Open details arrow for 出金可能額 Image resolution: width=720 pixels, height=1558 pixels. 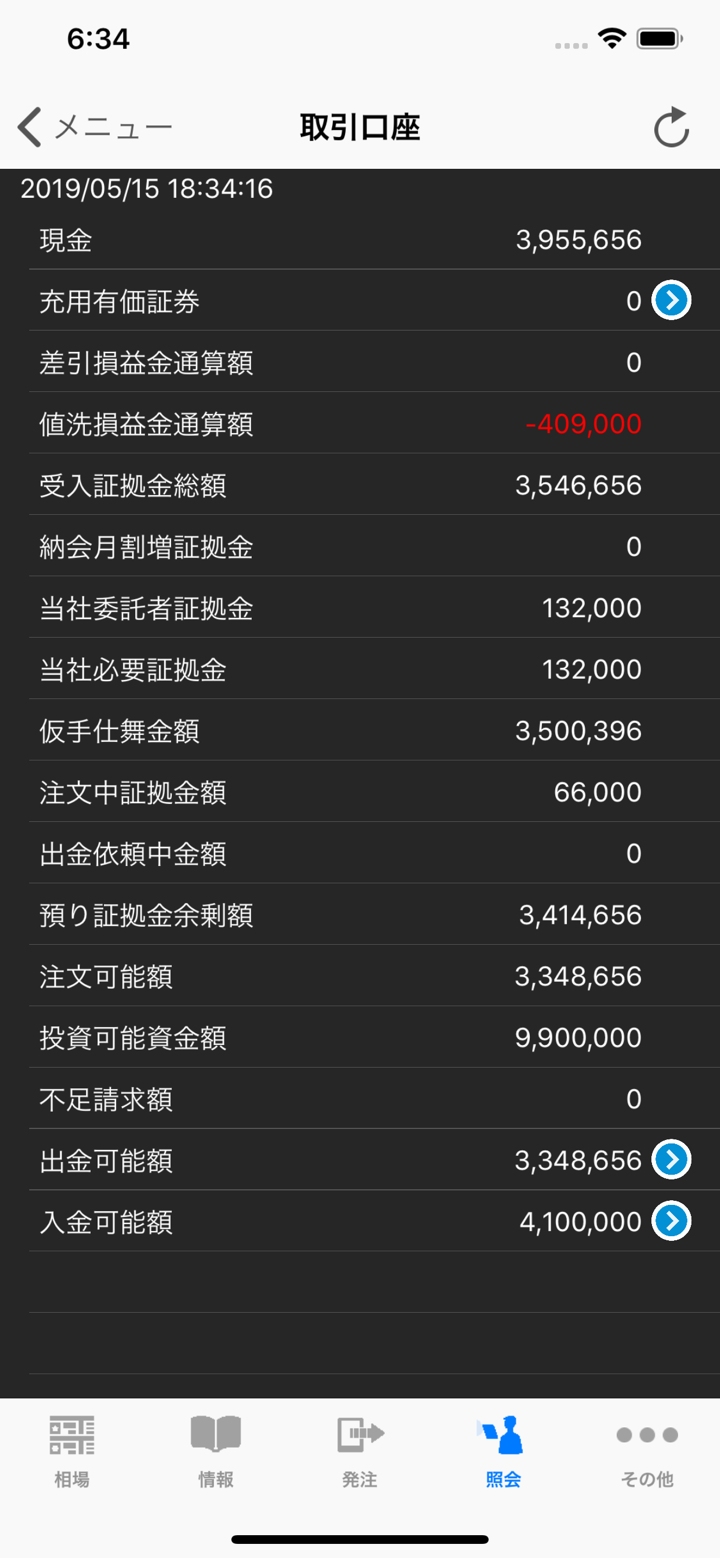(671, 1160)
